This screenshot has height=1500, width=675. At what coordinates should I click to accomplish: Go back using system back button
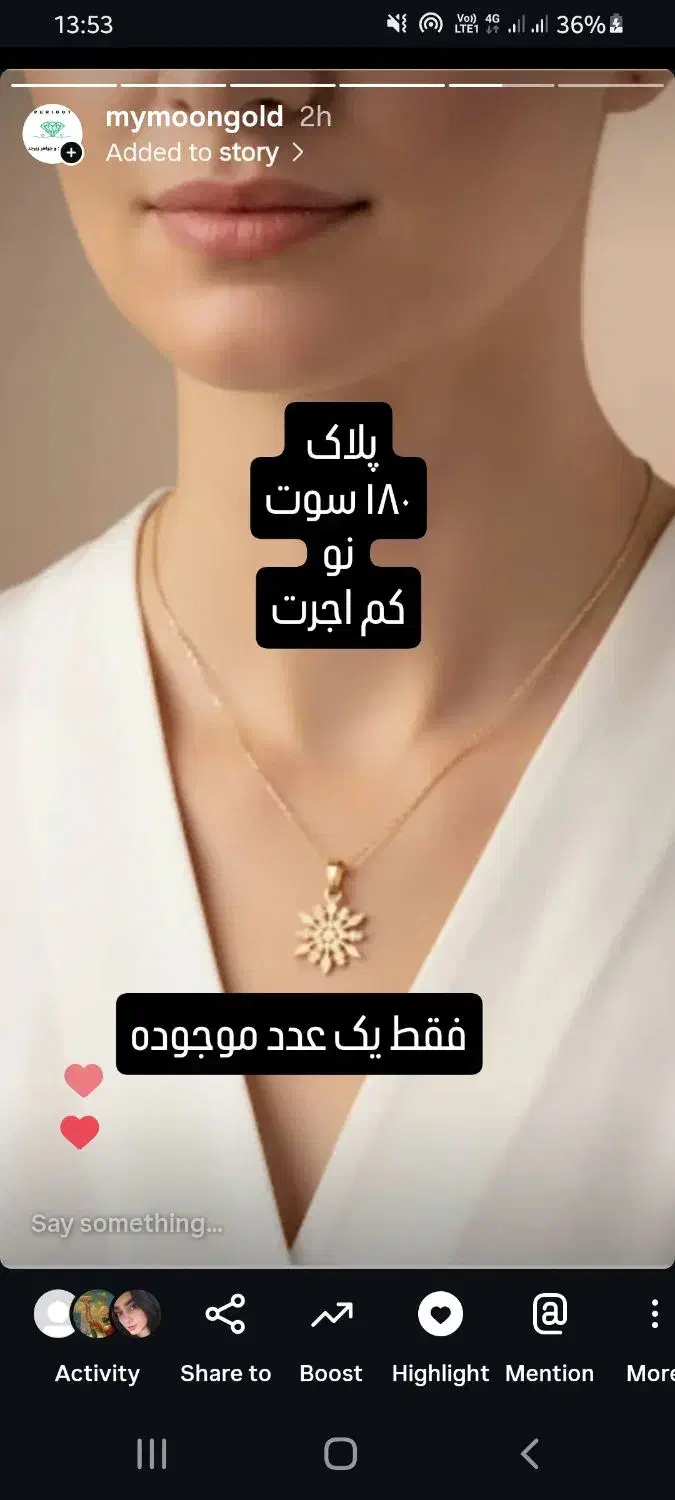(x=530, y=1453)
